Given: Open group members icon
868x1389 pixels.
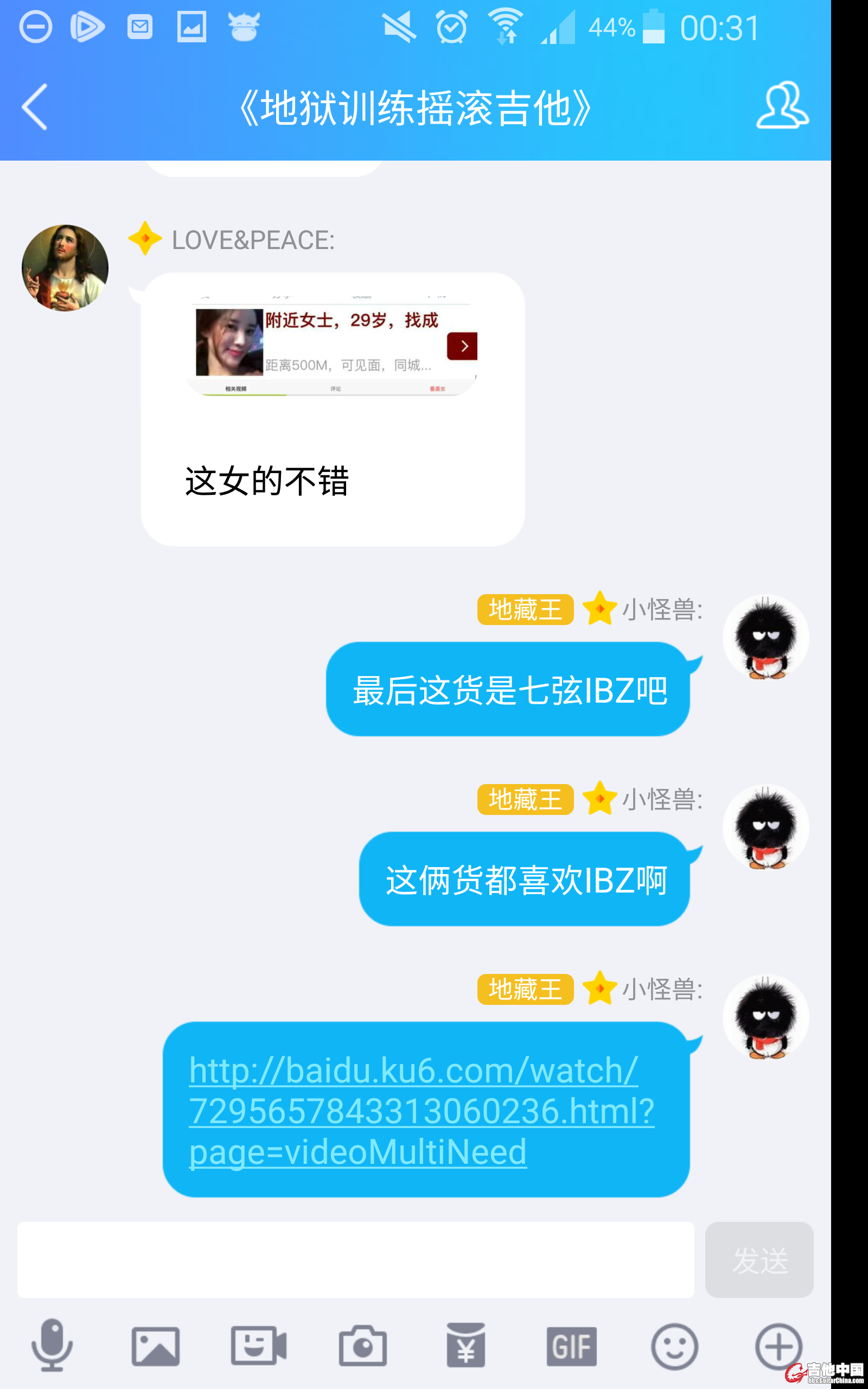Looking at the screenshot, I should coord(782,106).
